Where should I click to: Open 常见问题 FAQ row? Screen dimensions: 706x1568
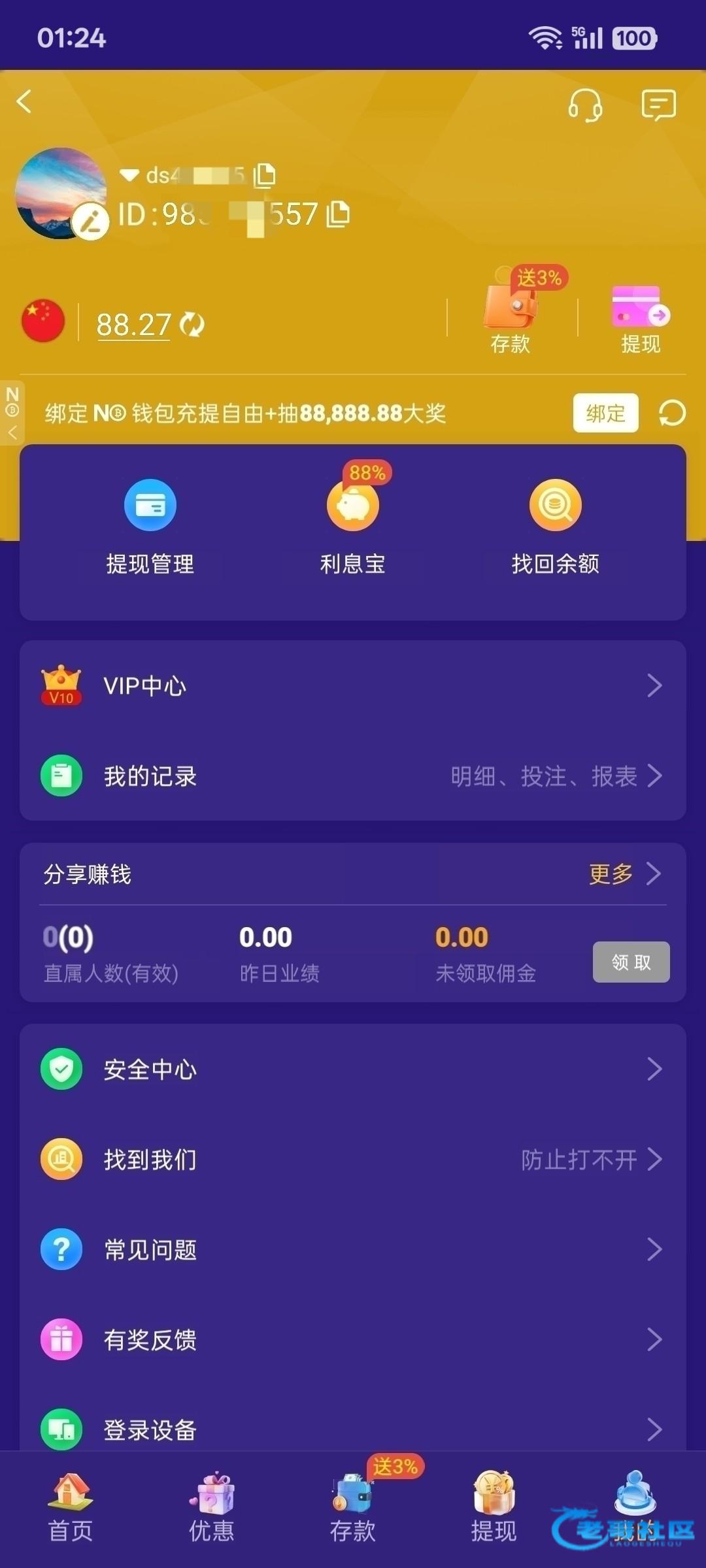point(353,1250)
